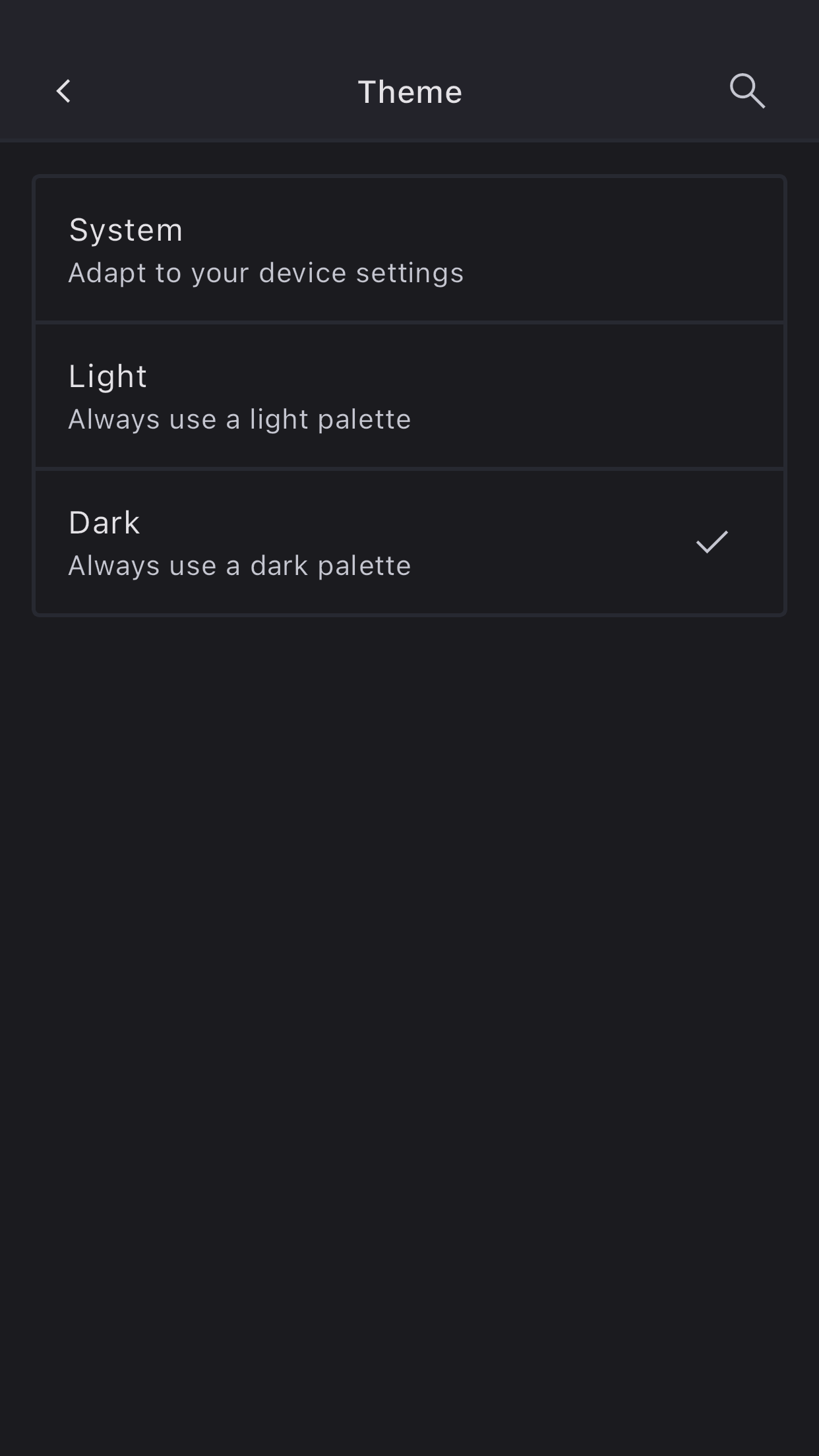Choose the Light theme
This screenshot has height=1456, width=819.
(x=409, y=396)
